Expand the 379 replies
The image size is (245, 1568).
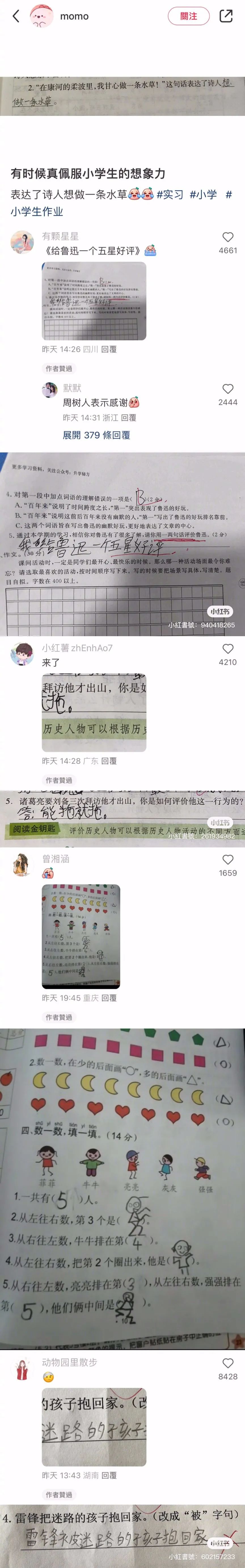96,435
